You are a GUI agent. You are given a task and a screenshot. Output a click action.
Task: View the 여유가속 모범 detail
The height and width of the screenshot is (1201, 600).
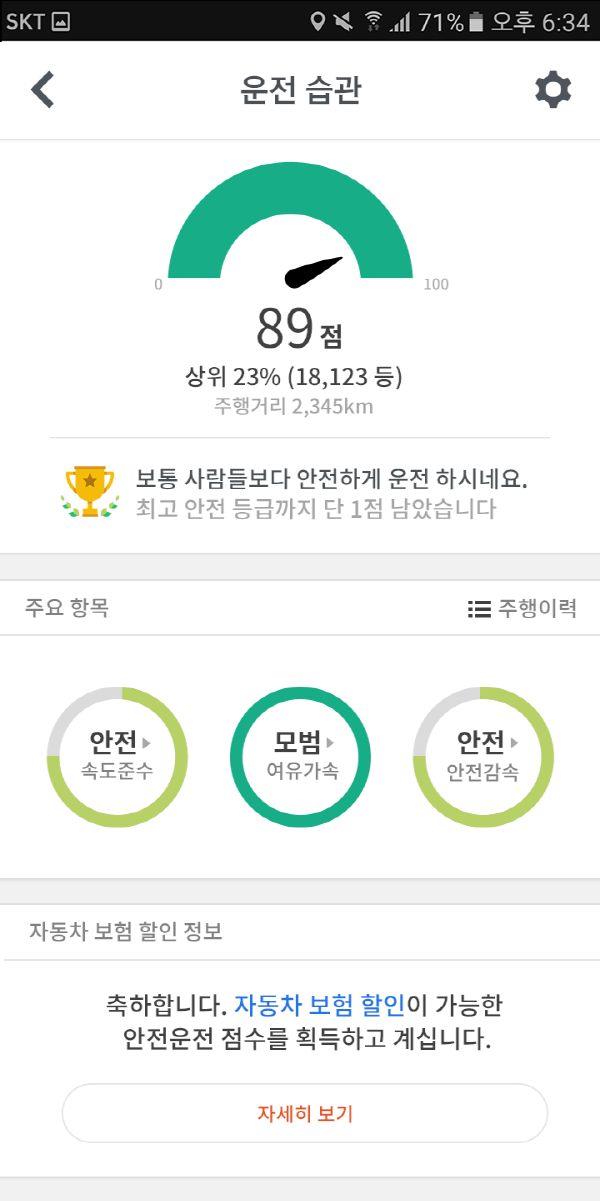(301, 756)
